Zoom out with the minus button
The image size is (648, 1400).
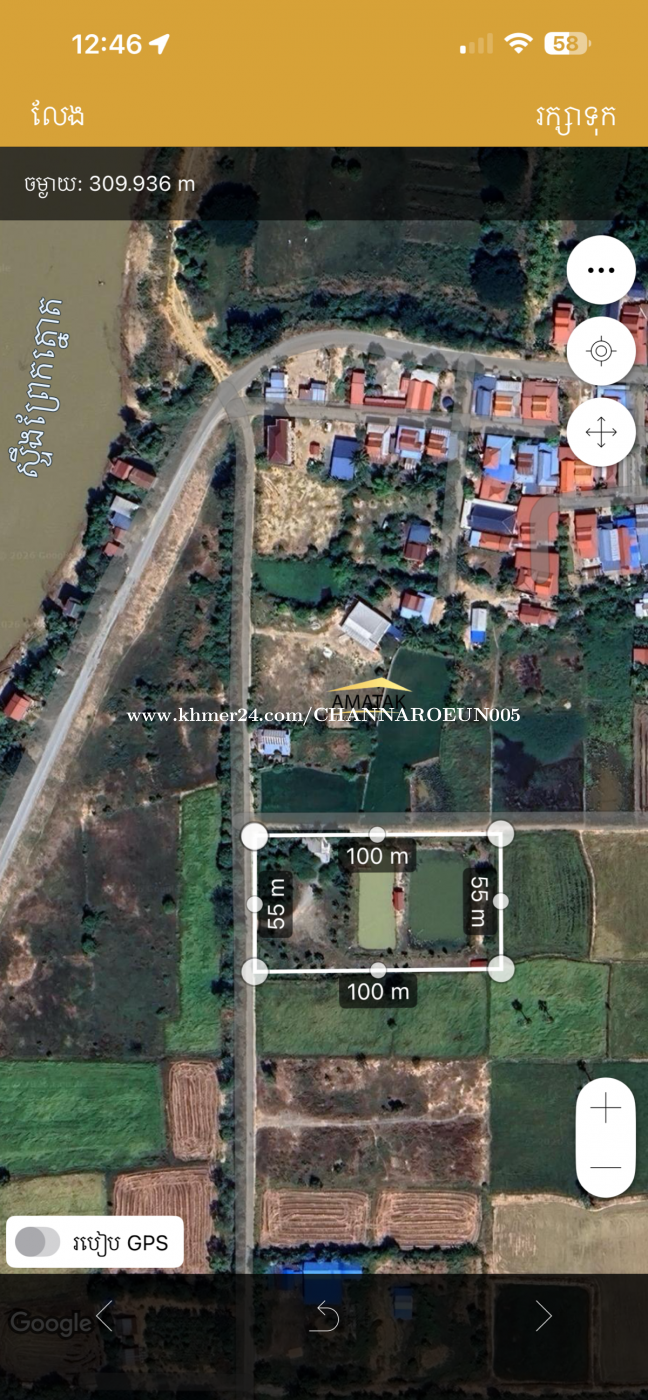(x=606, y=1167)
